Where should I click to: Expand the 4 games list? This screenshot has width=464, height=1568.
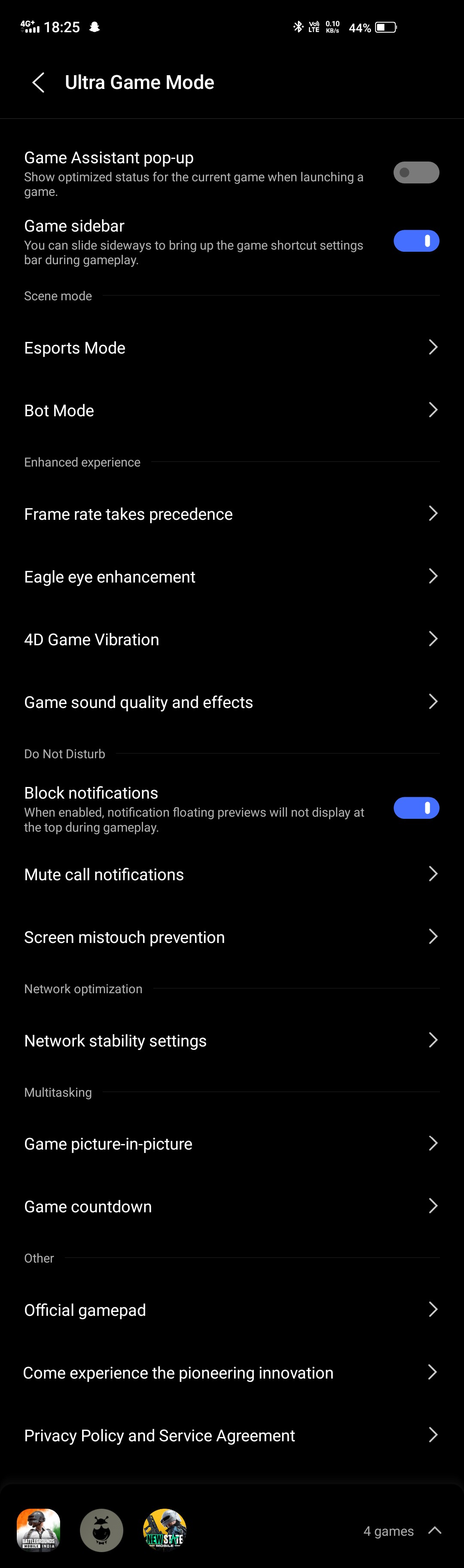point(434,1531)
